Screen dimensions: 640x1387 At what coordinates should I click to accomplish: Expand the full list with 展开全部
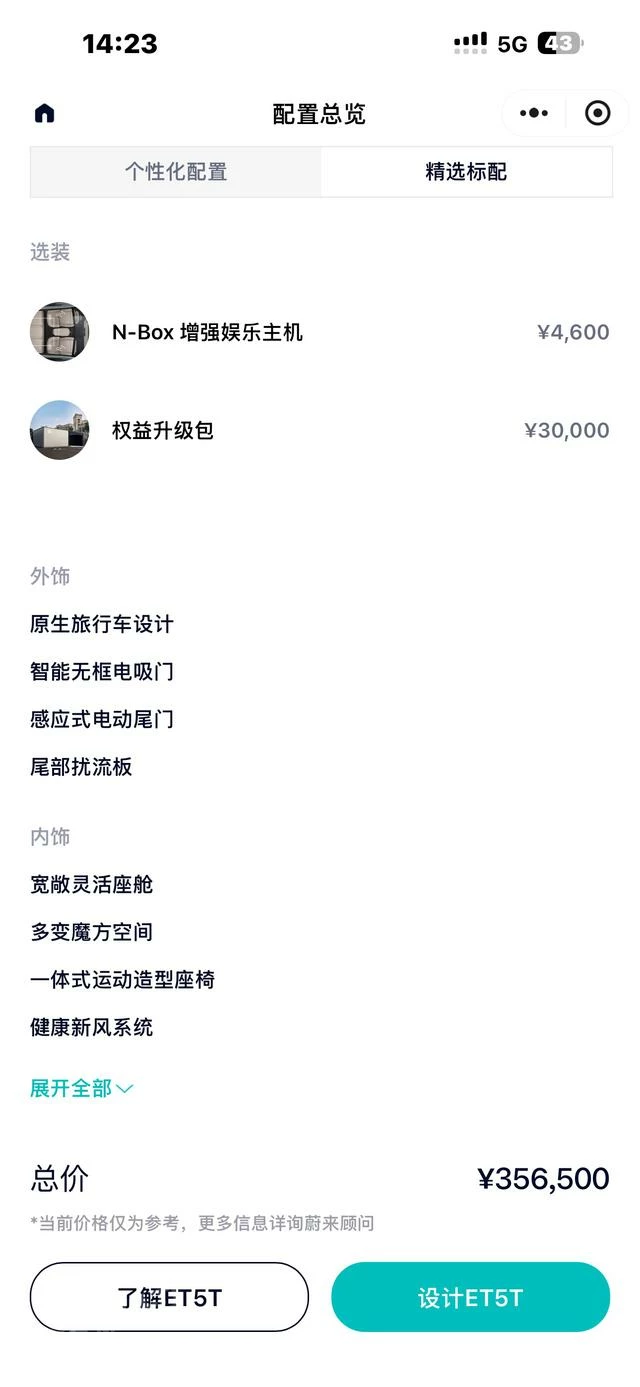pyautogui.click(x=81, y=1088)
